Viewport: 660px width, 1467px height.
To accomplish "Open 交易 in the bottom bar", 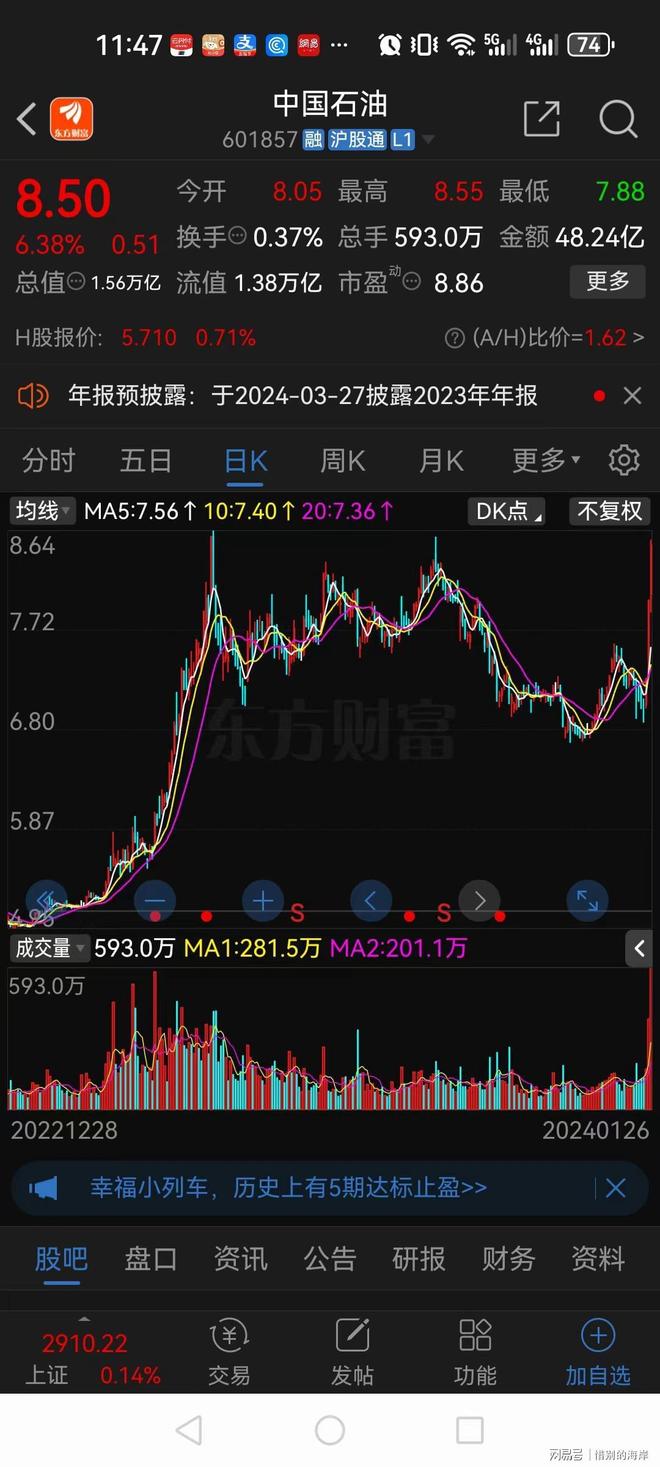I will [229, 1352].
